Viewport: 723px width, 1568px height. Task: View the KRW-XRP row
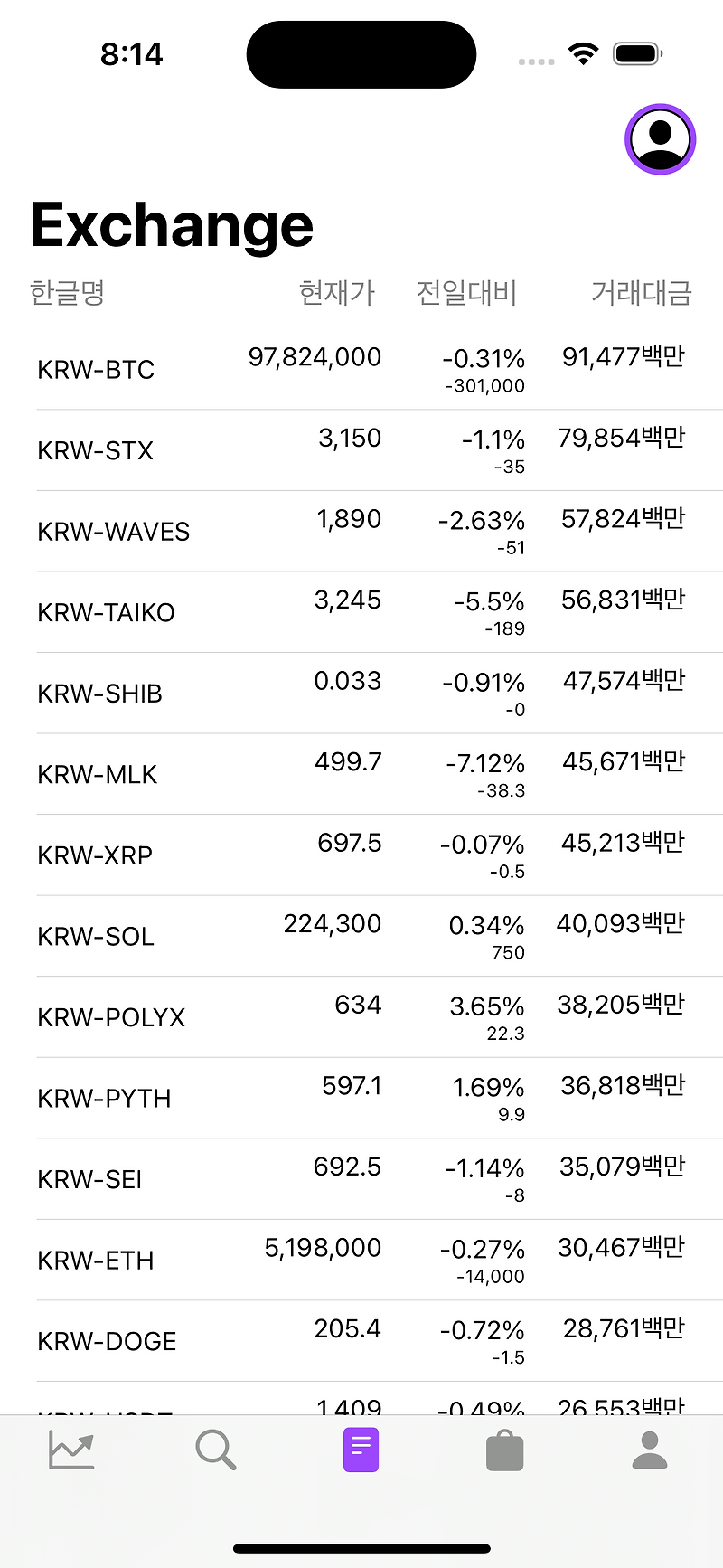point(361,855)
